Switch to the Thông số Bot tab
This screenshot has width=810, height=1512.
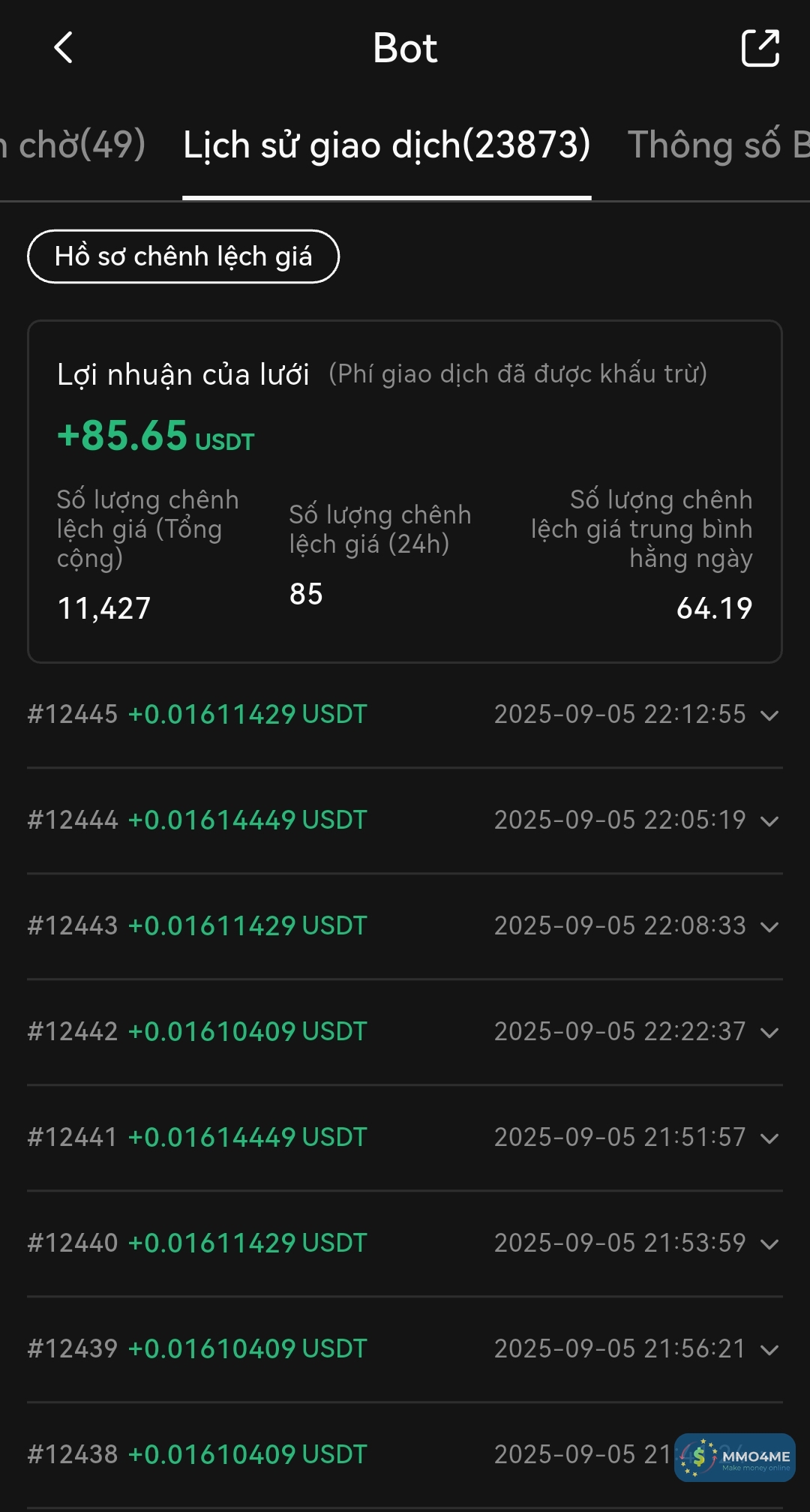click(717, 145)
